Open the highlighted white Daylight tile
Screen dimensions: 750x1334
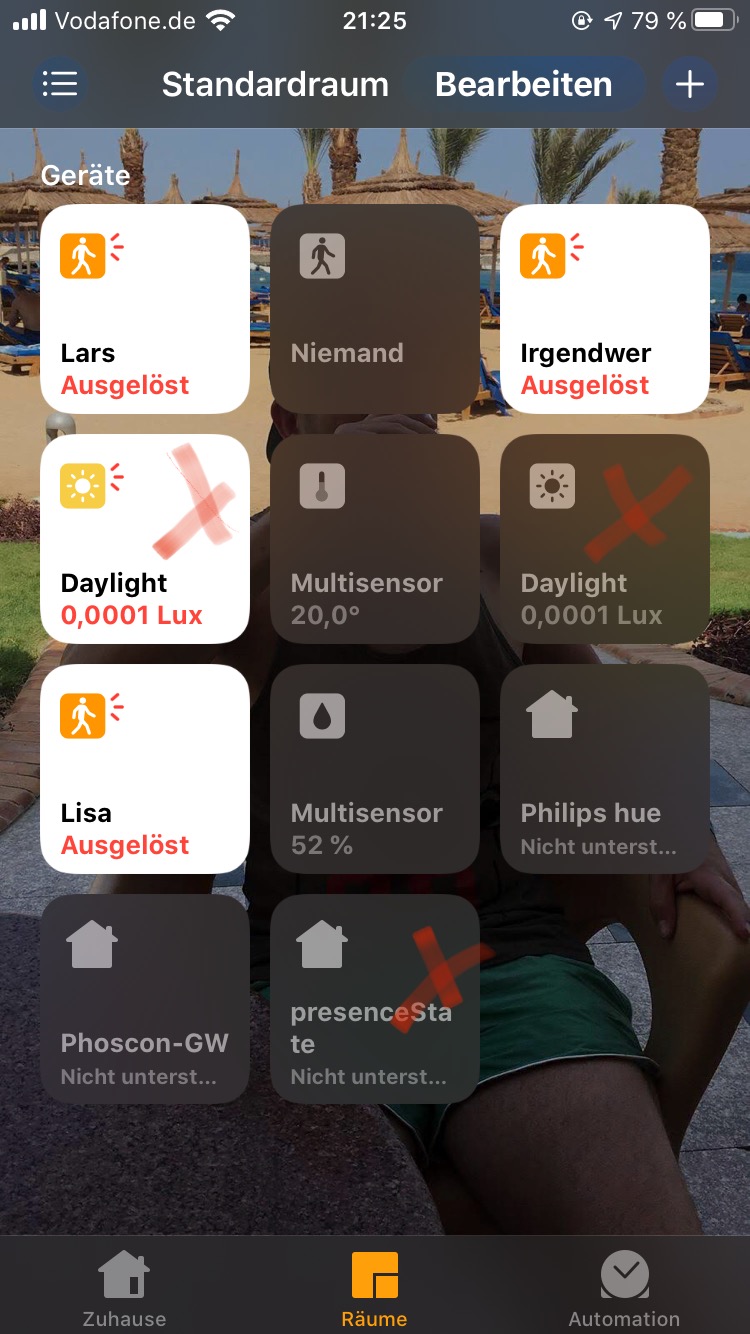[145, 539]
